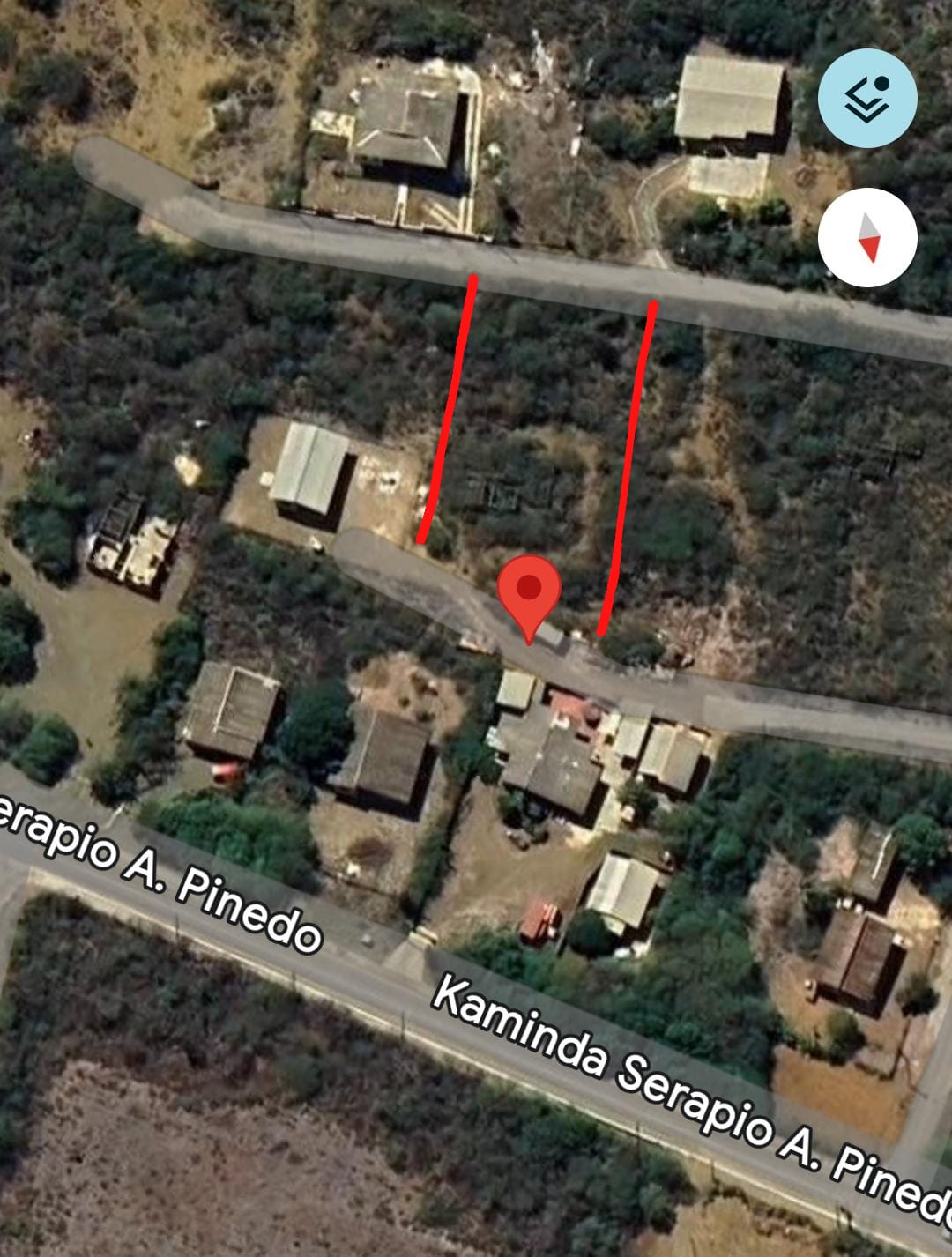Open the map layers button
The height and width of the screenshot is (1257, 952).
pyautogui.click(x=867, y=98)
